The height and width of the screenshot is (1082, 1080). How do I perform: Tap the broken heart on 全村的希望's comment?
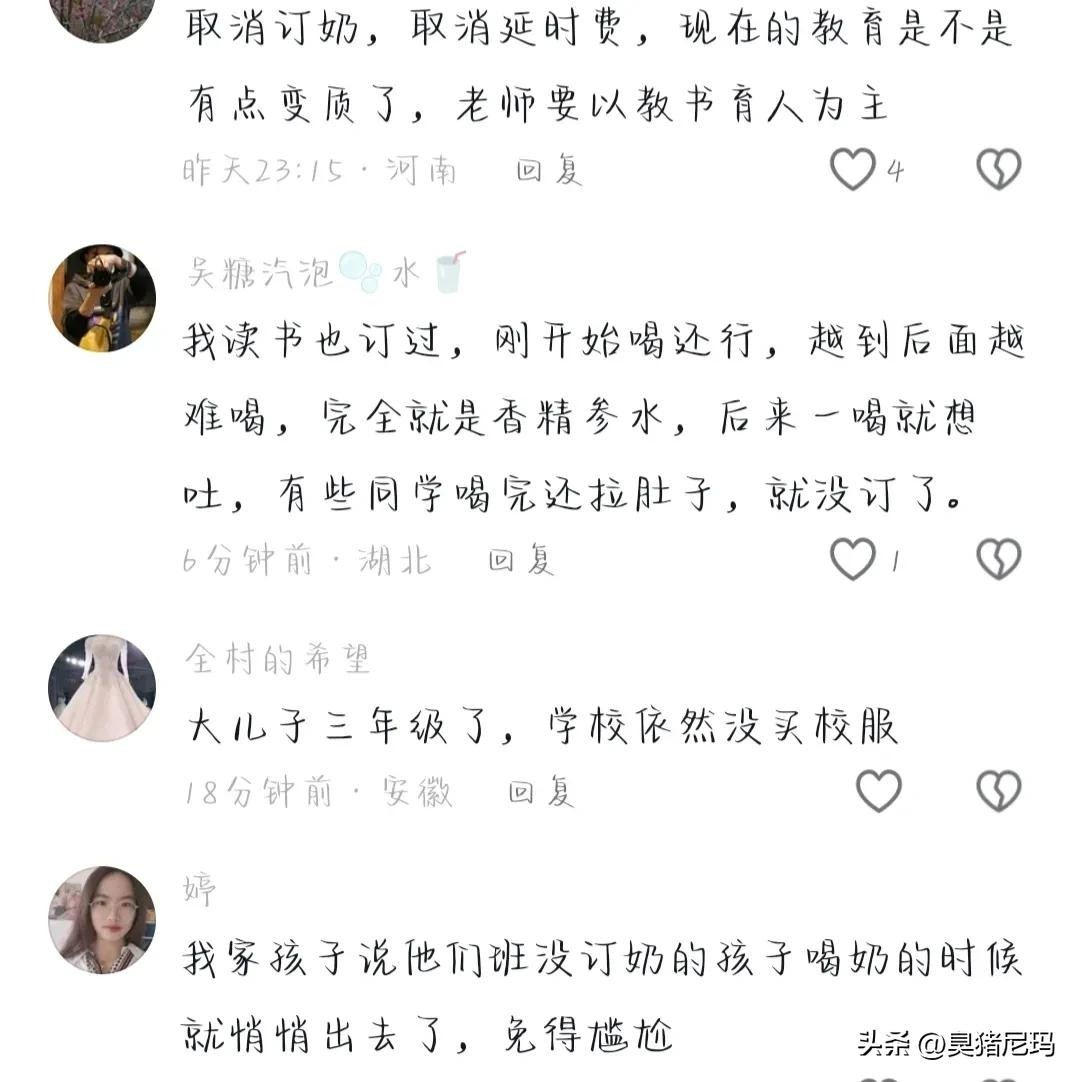pyautogui.click(x=998, y=792)
